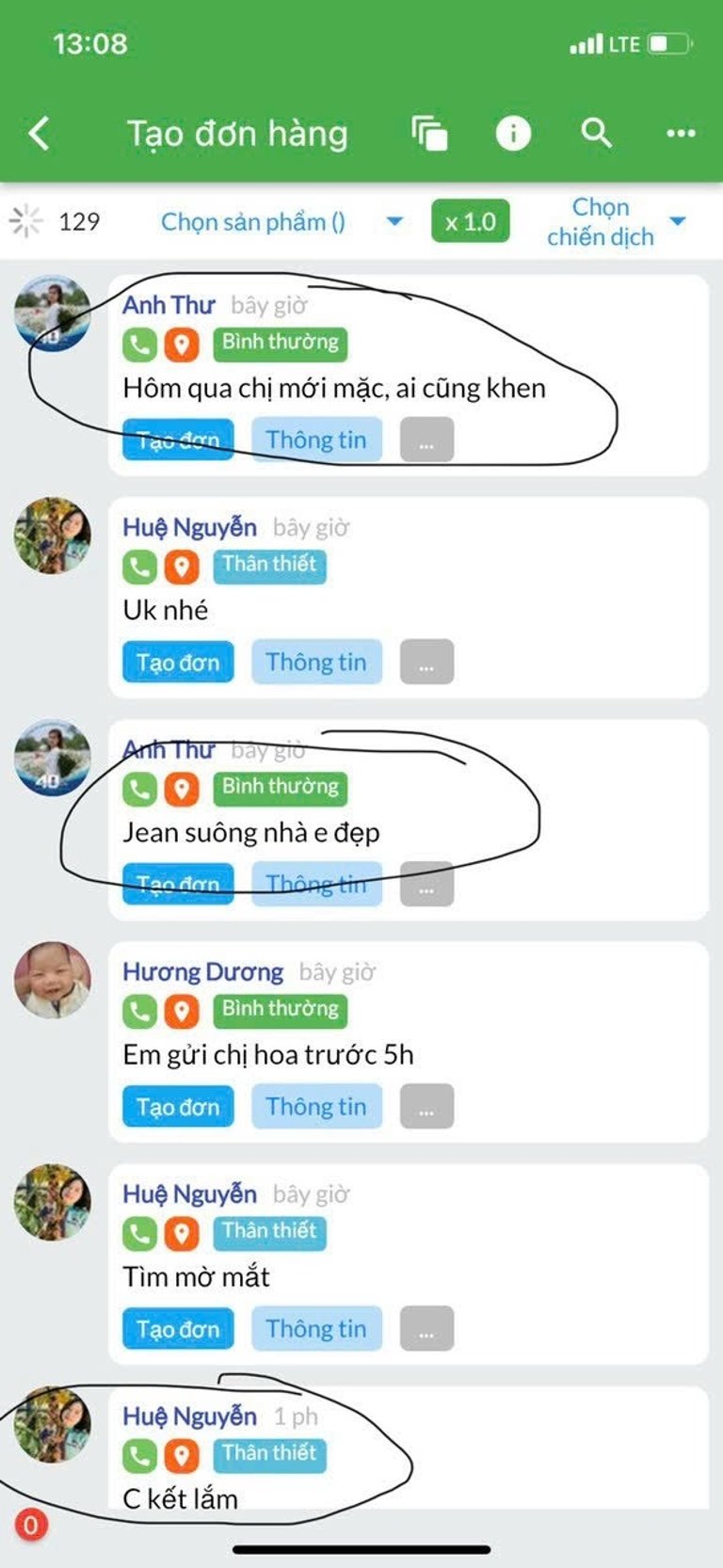
Task: Tap Tạo đơn under the 'Uk nhé' message
Action: [x=178, y=663]
